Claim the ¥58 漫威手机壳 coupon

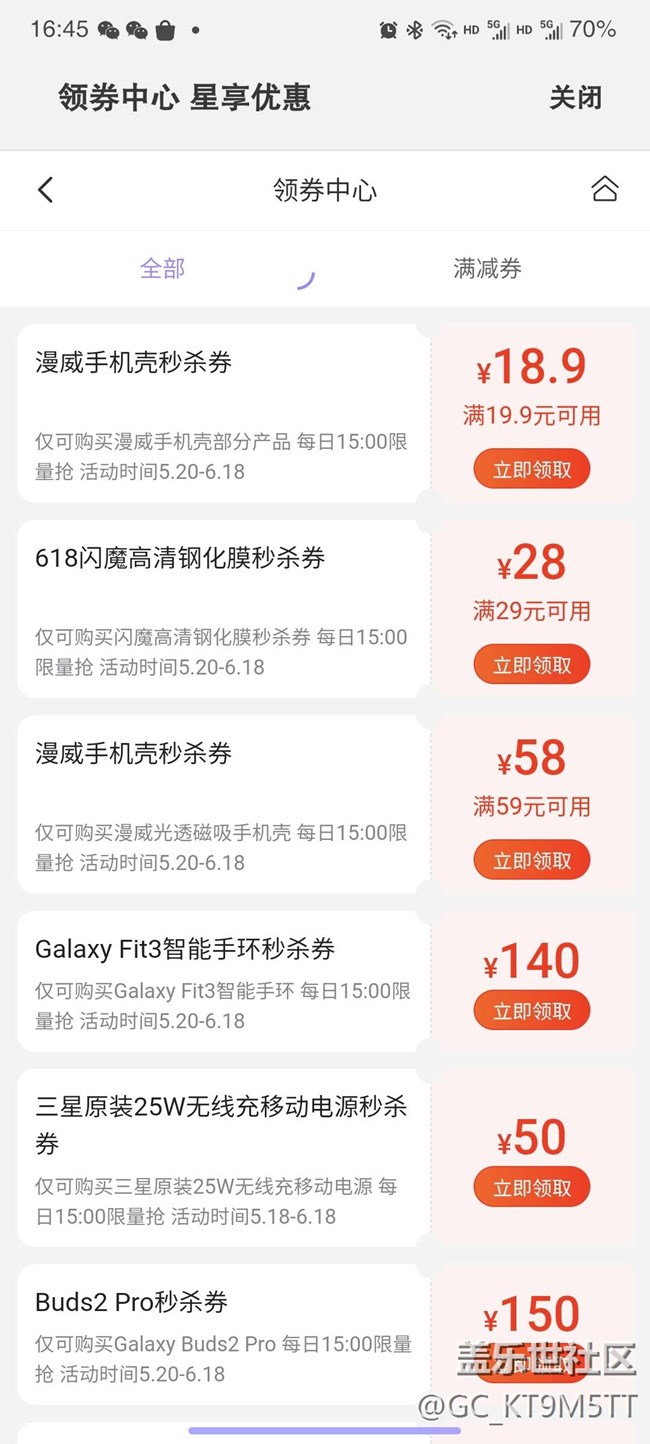(532, 860)
